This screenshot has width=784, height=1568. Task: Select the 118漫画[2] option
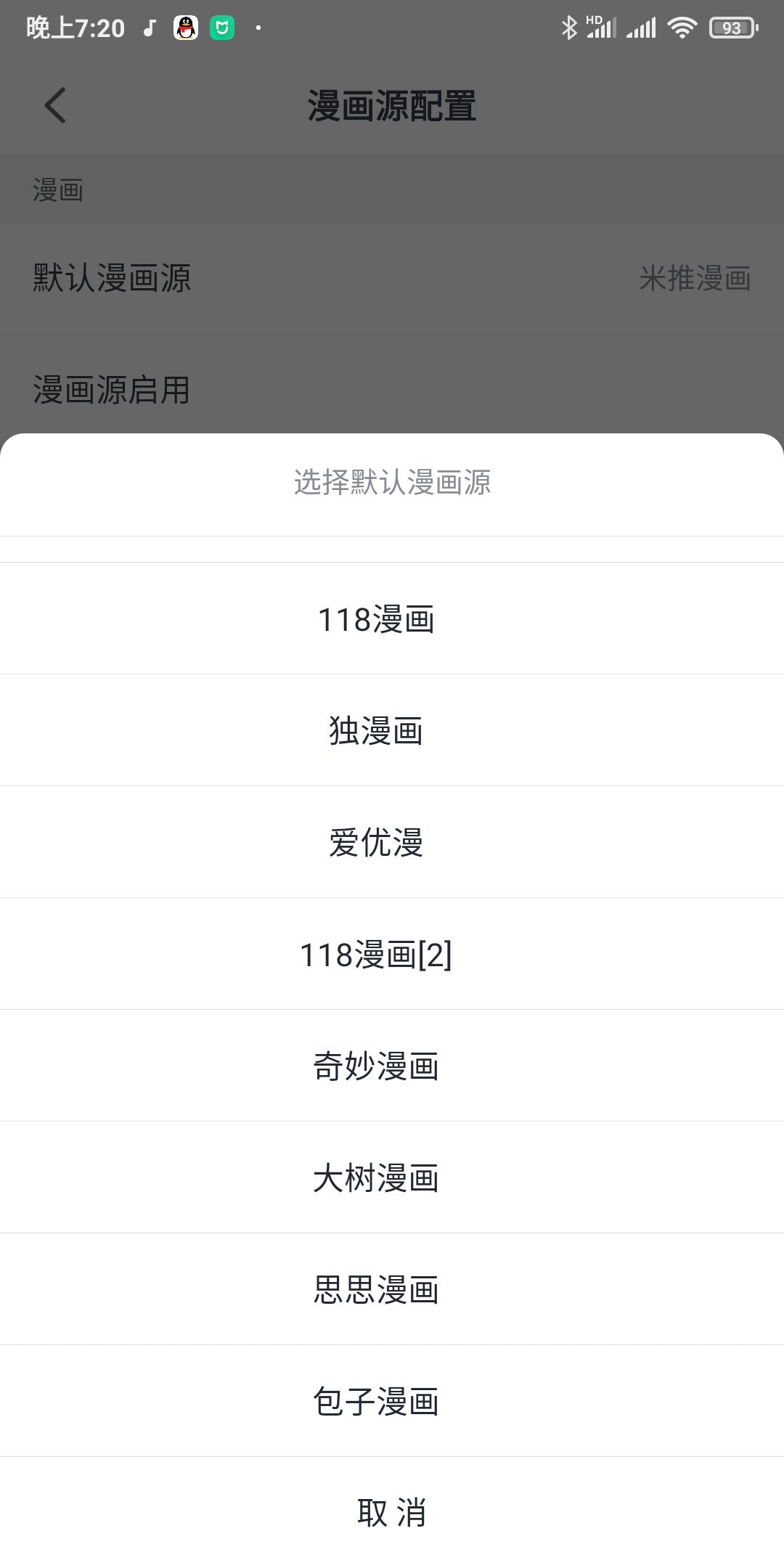pyautogui.click(x=376, y=954)
